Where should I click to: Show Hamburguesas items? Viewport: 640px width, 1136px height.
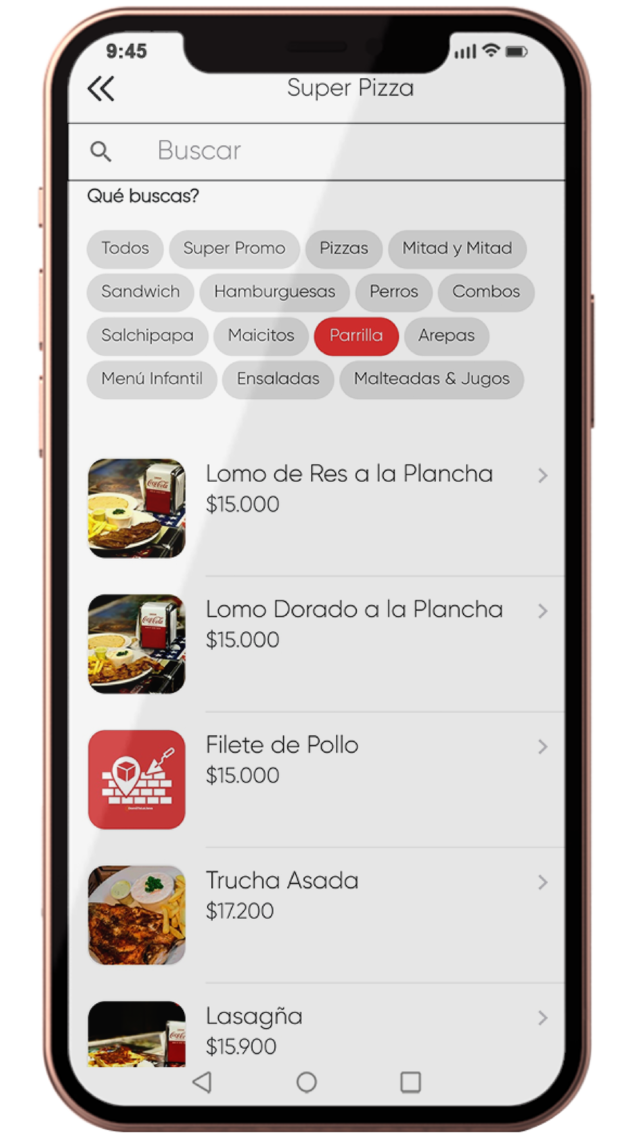pyautogui.click(x=274, y=292)
